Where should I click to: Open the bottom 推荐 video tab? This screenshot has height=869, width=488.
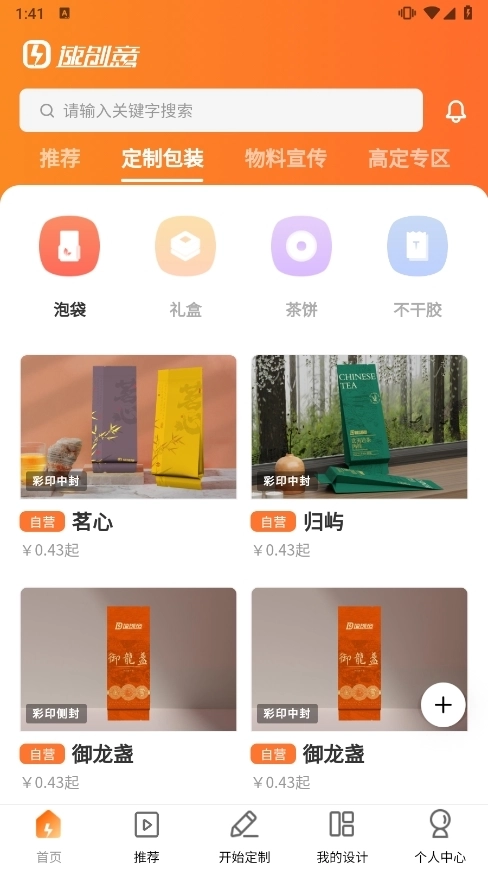(x=147, y=837)
